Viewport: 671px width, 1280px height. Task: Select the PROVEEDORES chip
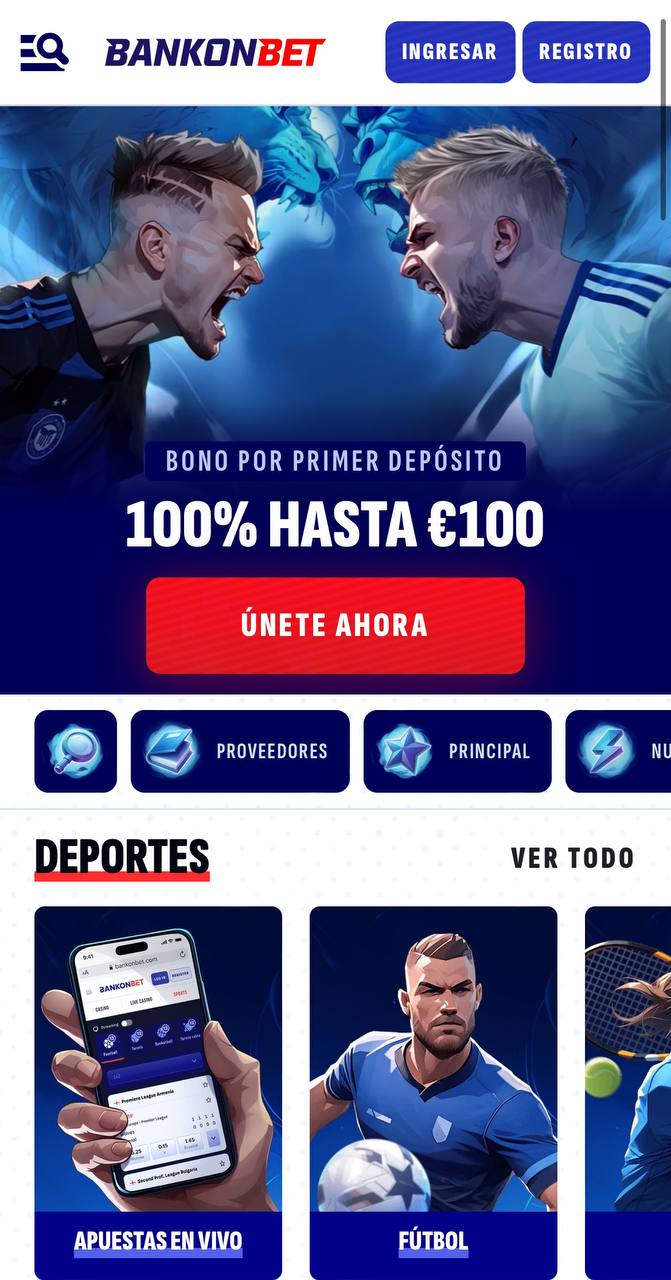click(x=240, y=751)
